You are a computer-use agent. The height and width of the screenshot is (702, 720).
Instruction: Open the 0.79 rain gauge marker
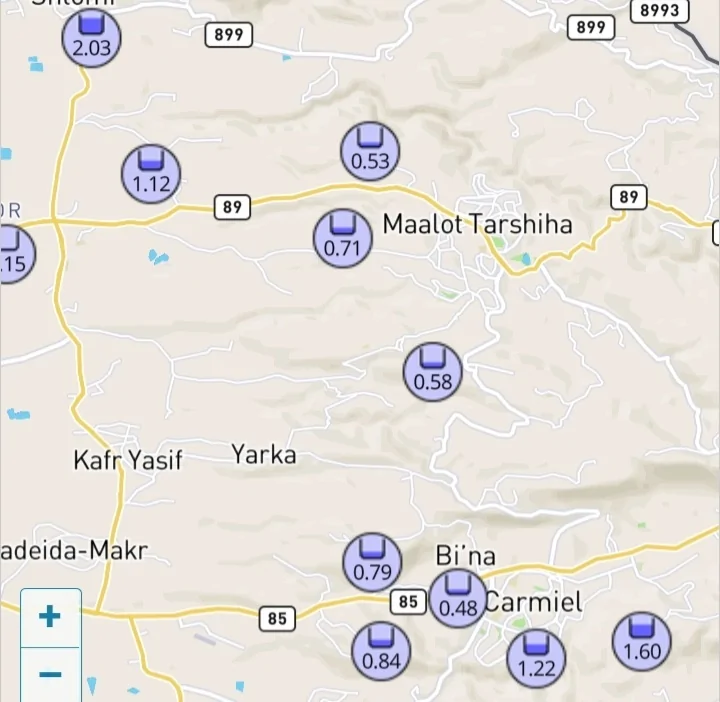372,563
